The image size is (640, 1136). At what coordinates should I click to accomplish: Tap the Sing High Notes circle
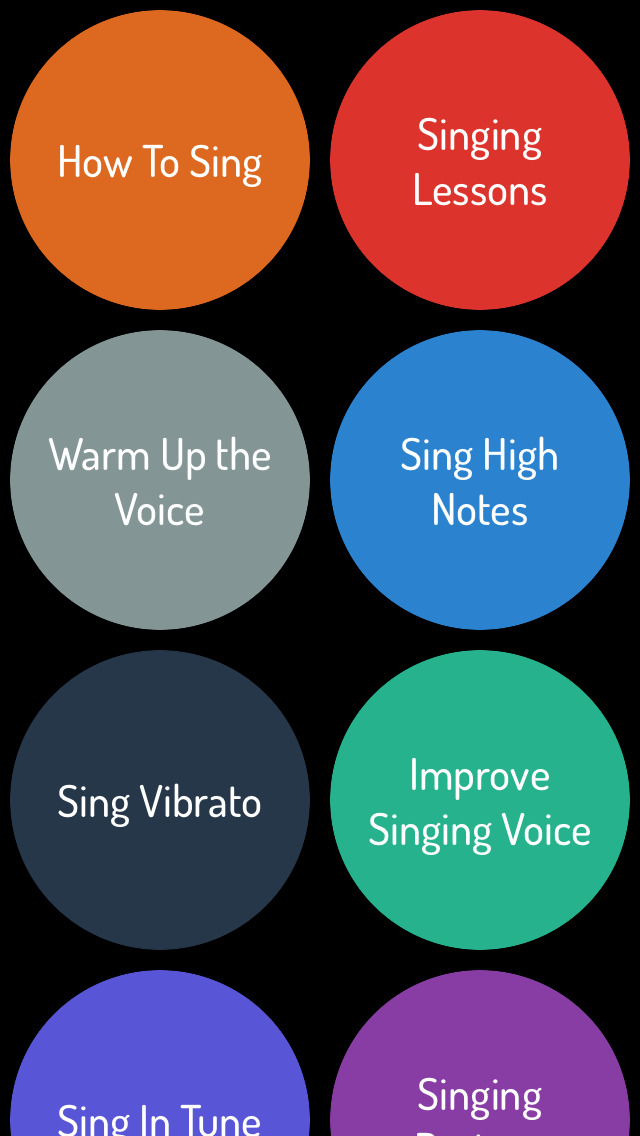tap(480, 480)
